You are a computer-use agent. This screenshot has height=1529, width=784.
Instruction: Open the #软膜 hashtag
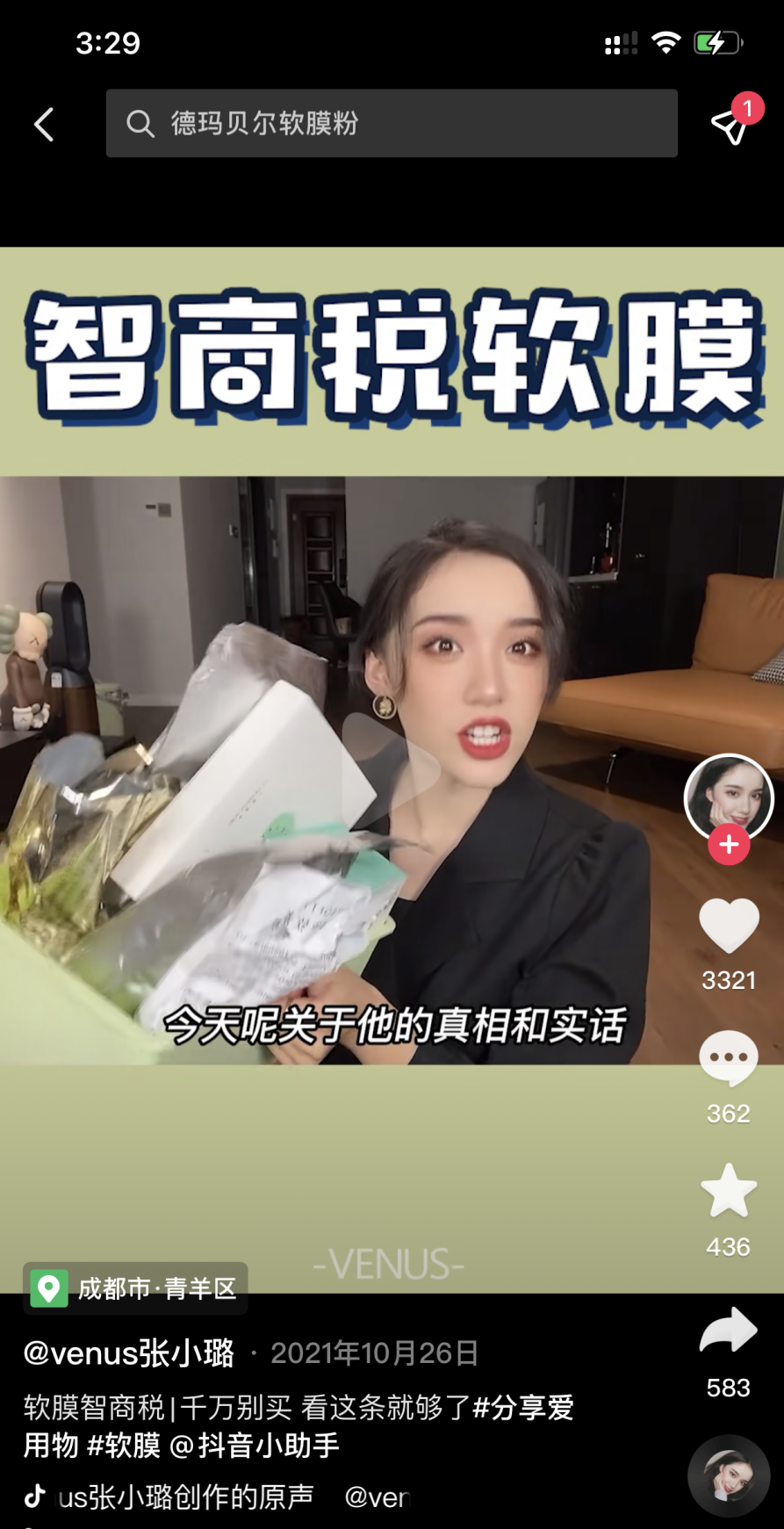point(124,1446)
